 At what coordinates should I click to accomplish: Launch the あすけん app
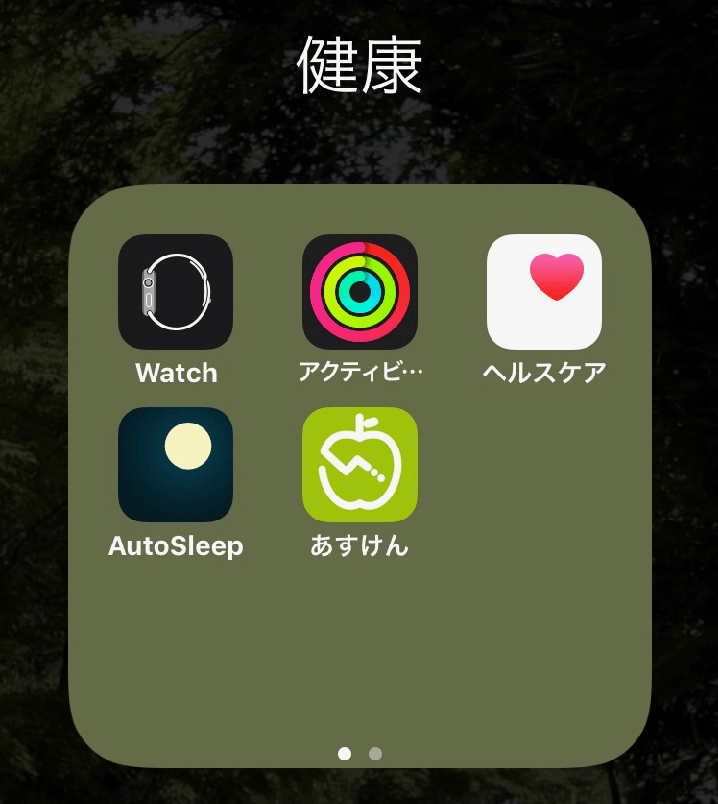click(x=360, y=465)
